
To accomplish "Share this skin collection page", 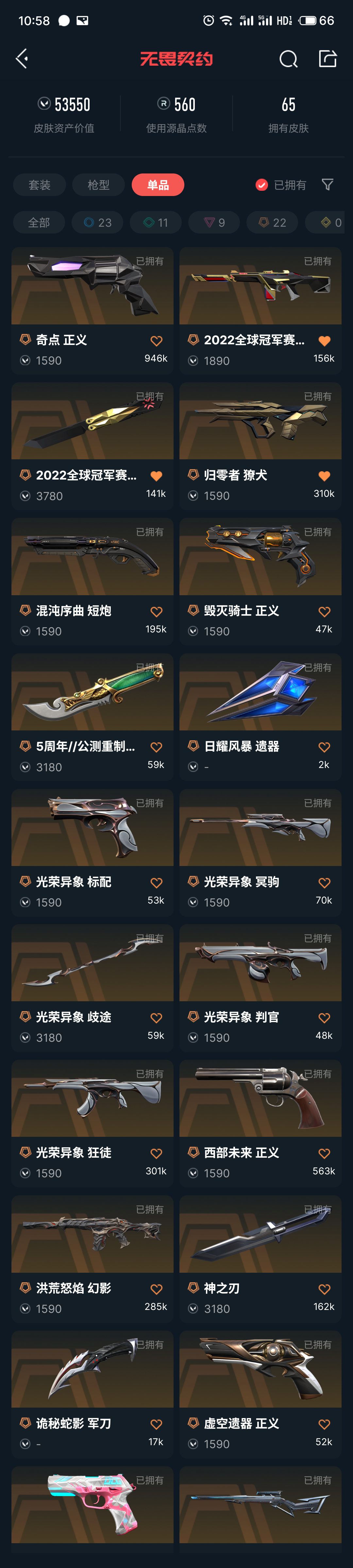I will (x=328, y=58).
